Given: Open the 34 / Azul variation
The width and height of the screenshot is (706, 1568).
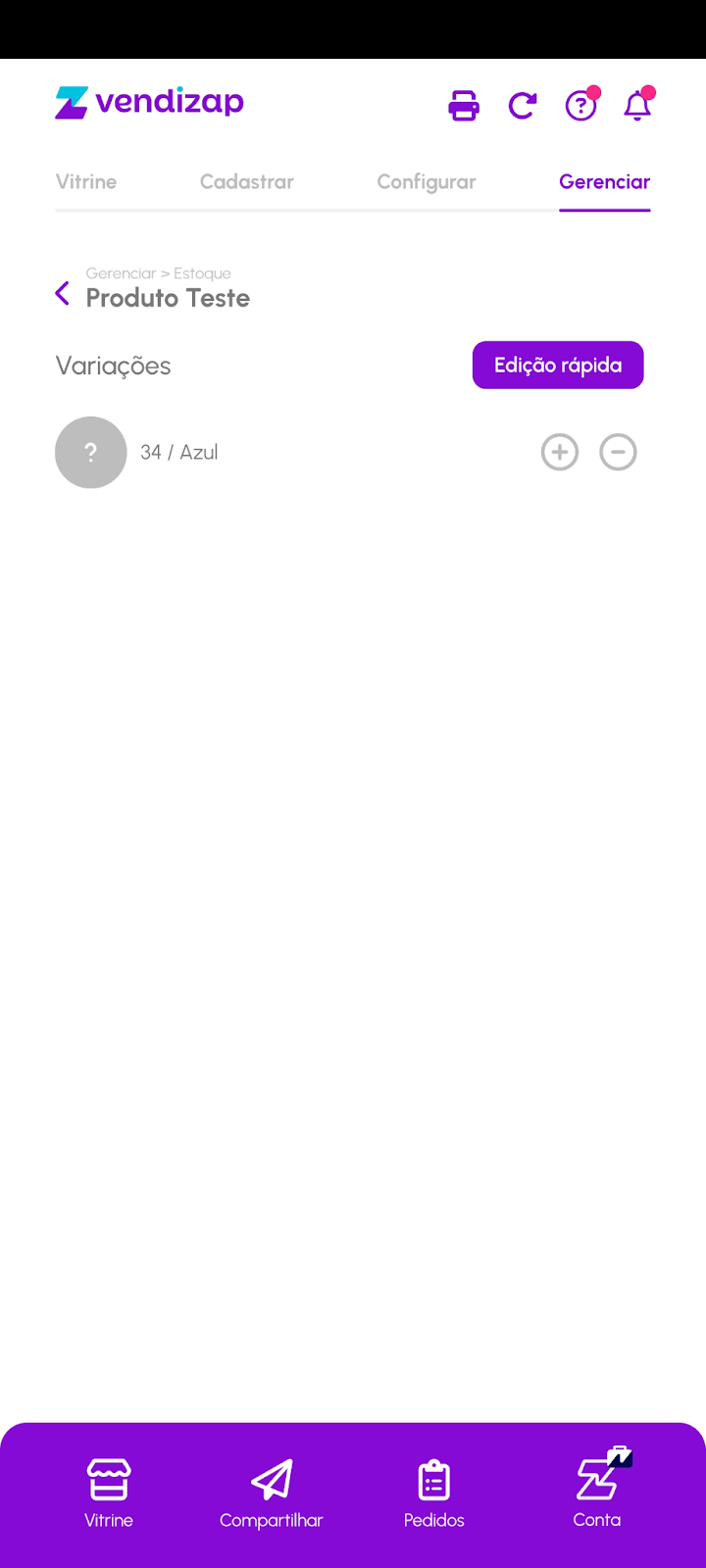Looking at the screenshot, I should click(x=179, y=452).
